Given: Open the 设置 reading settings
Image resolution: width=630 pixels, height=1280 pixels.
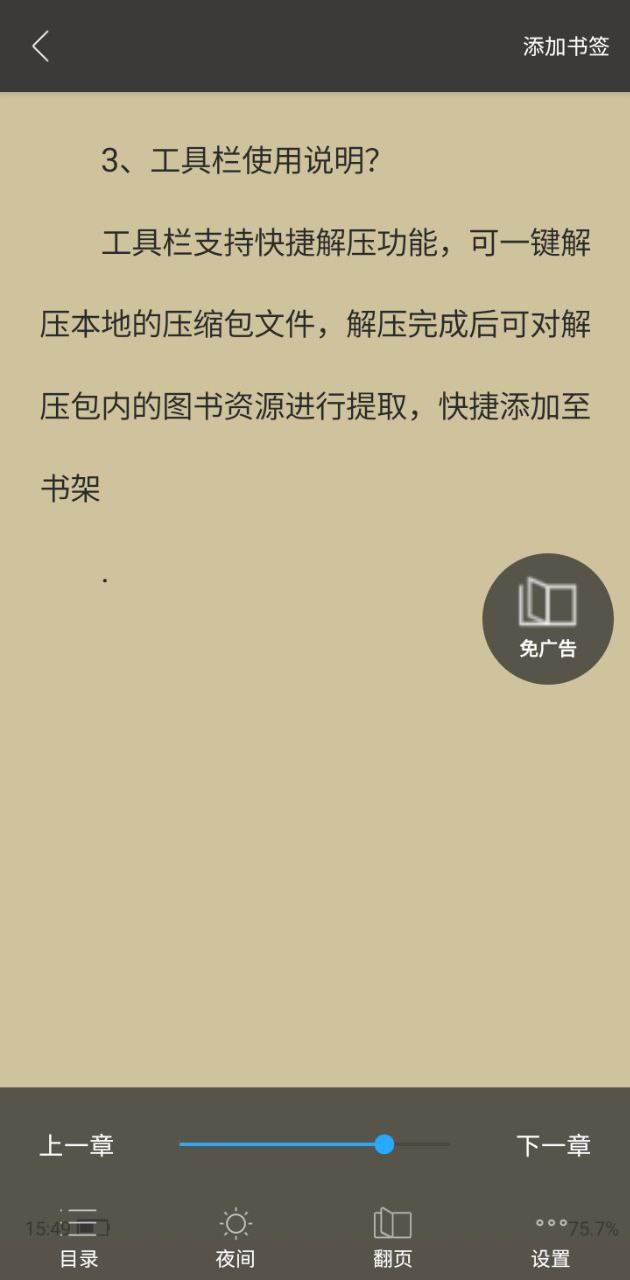Looking at the screenshot, I should point(551,1238).
